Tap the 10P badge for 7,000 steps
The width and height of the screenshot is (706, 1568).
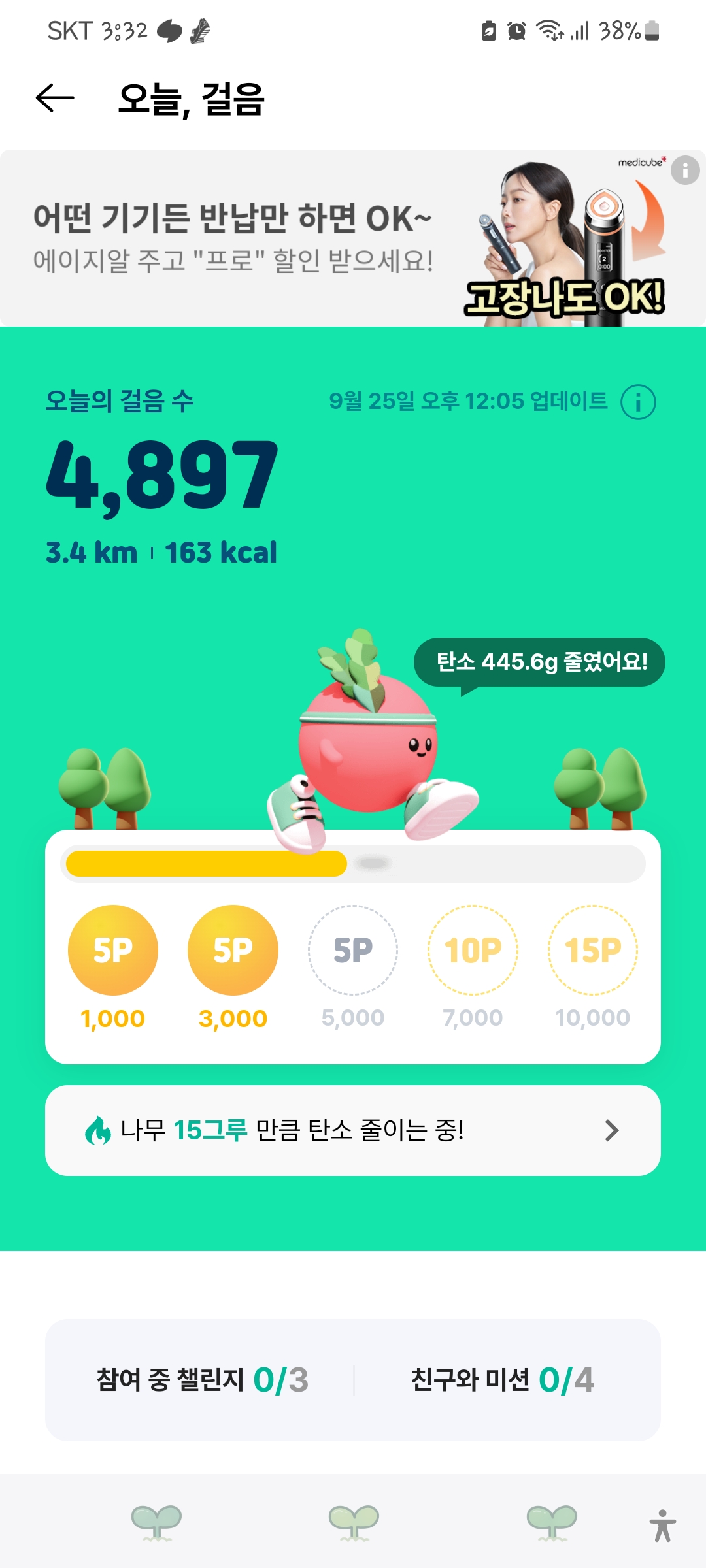tap(473, 950)
